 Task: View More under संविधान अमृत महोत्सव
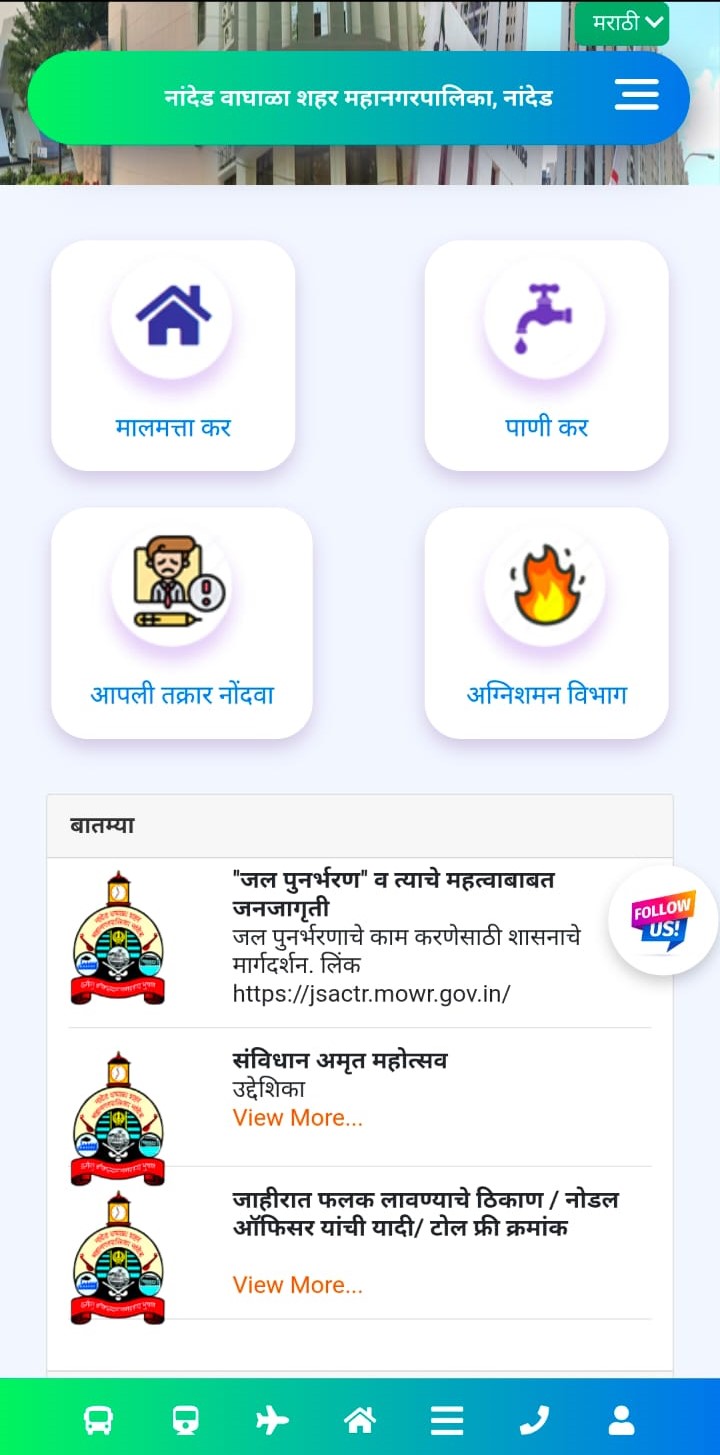tap(297, 1118)
